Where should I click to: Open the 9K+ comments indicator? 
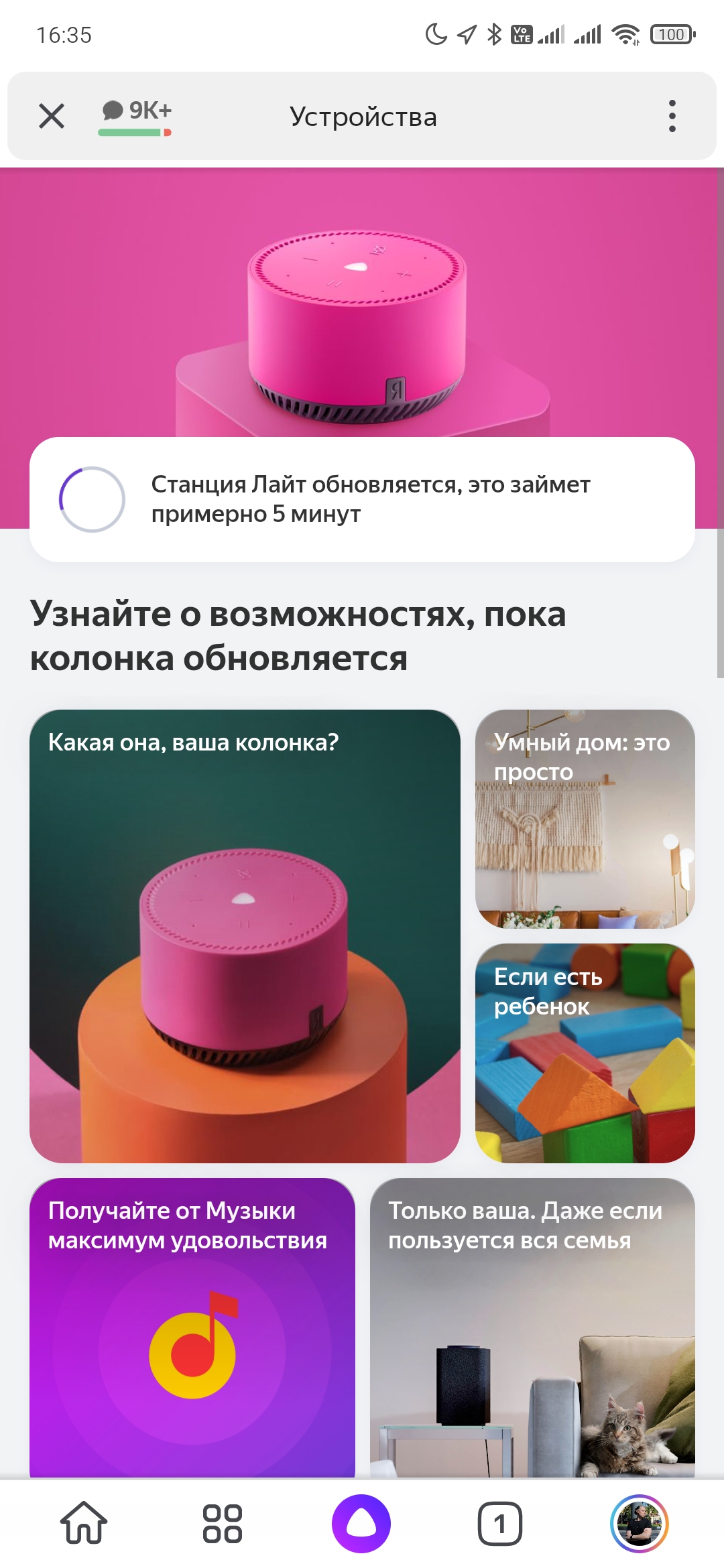(136, 116)
